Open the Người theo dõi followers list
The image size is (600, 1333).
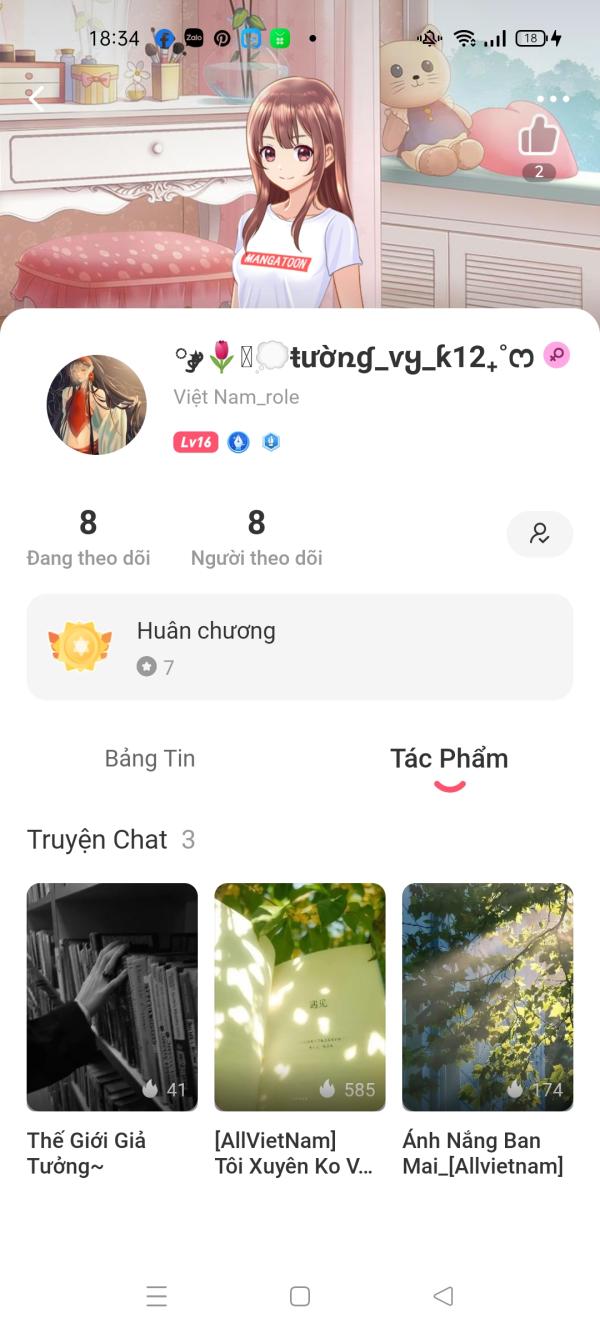click(256, 537)
